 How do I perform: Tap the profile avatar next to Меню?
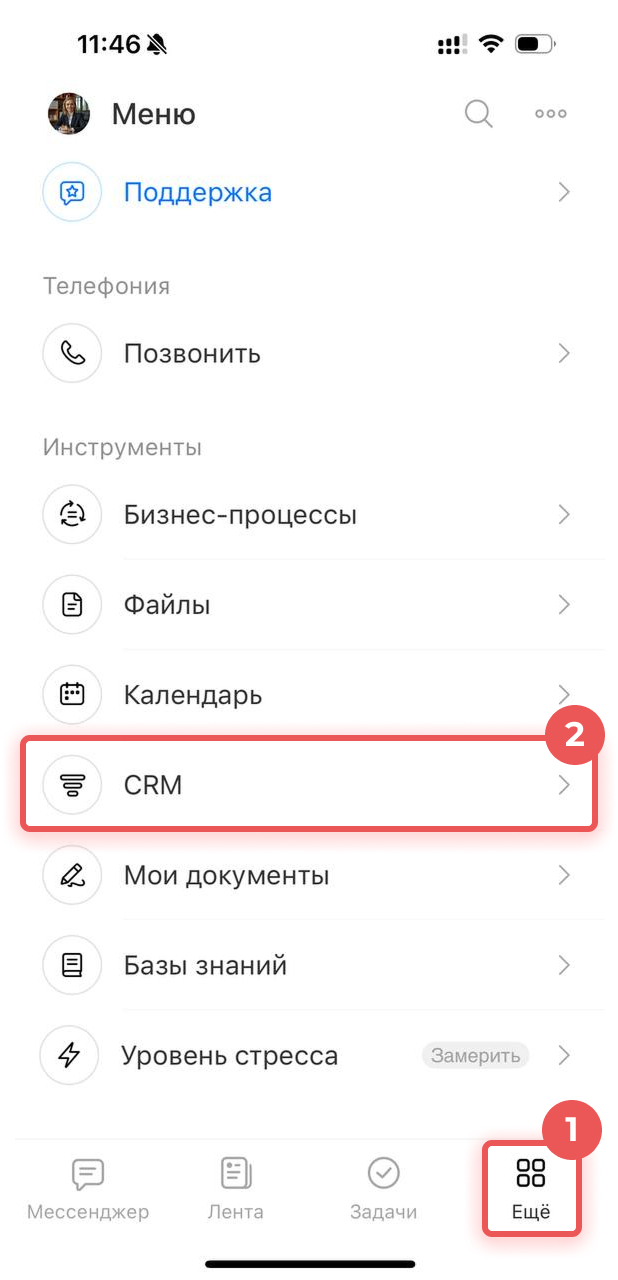point(69,113)
